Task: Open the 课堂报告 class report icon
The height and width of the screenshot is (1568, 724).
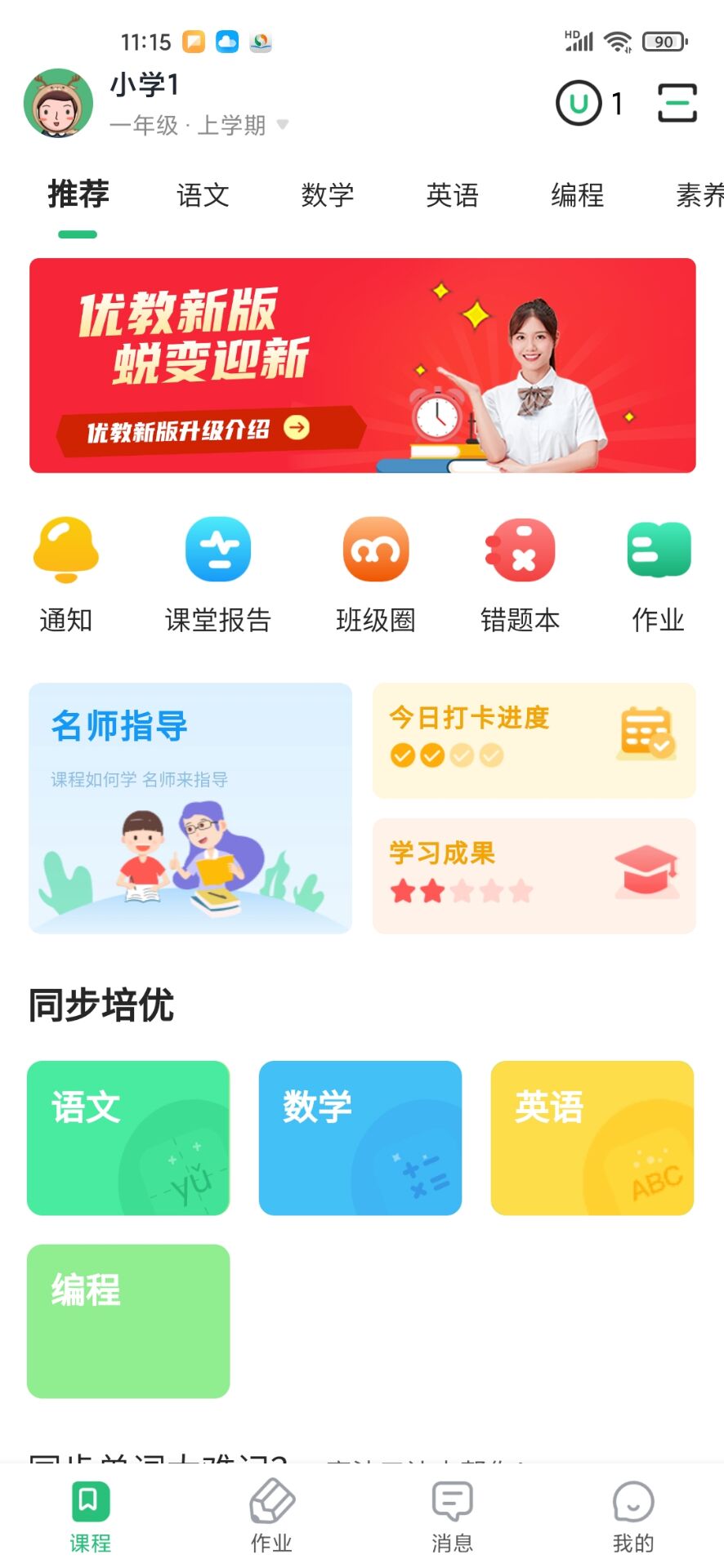Action: click(217, 549)
